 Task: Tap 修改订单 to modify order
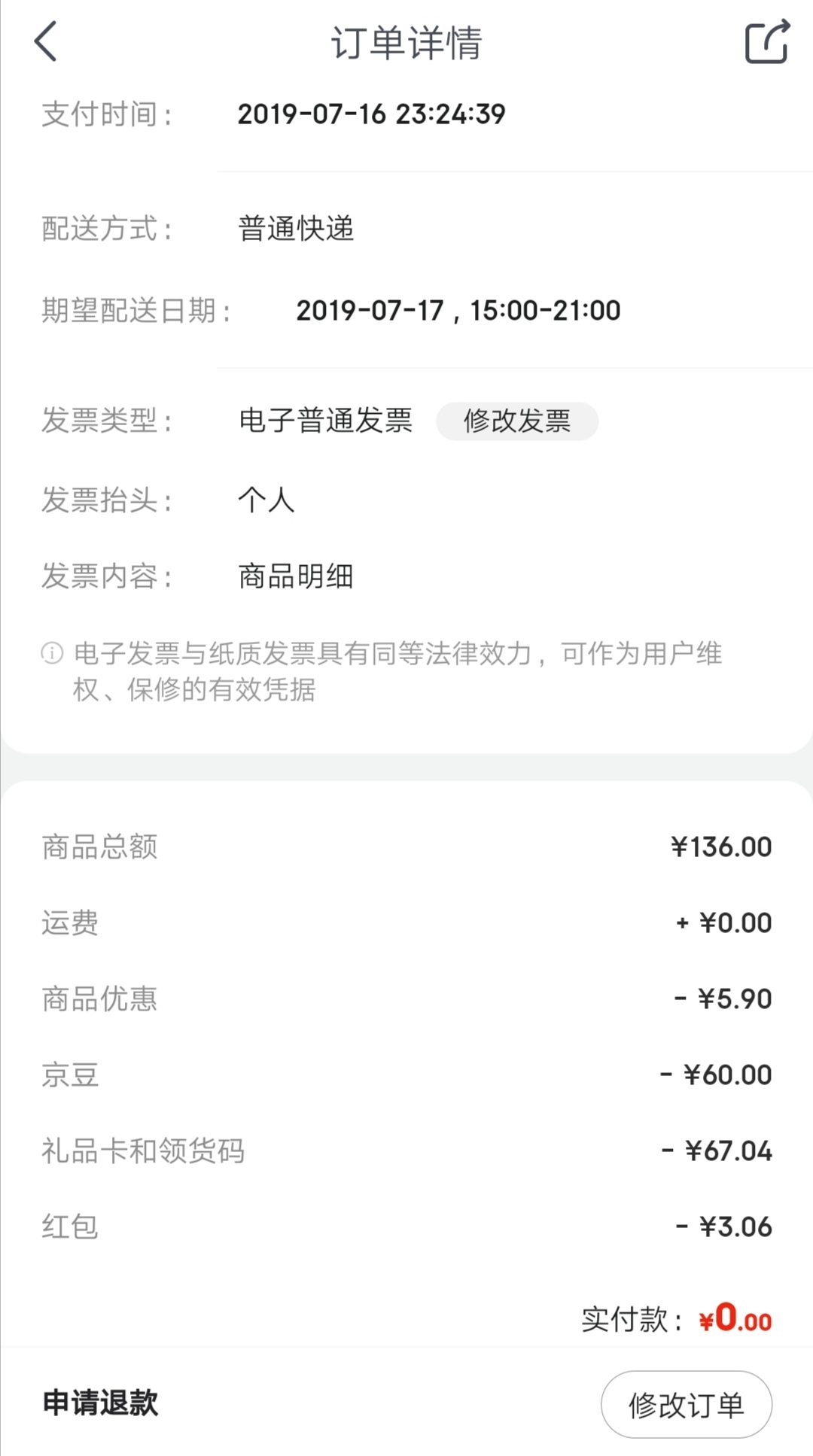coord(687,1404)
